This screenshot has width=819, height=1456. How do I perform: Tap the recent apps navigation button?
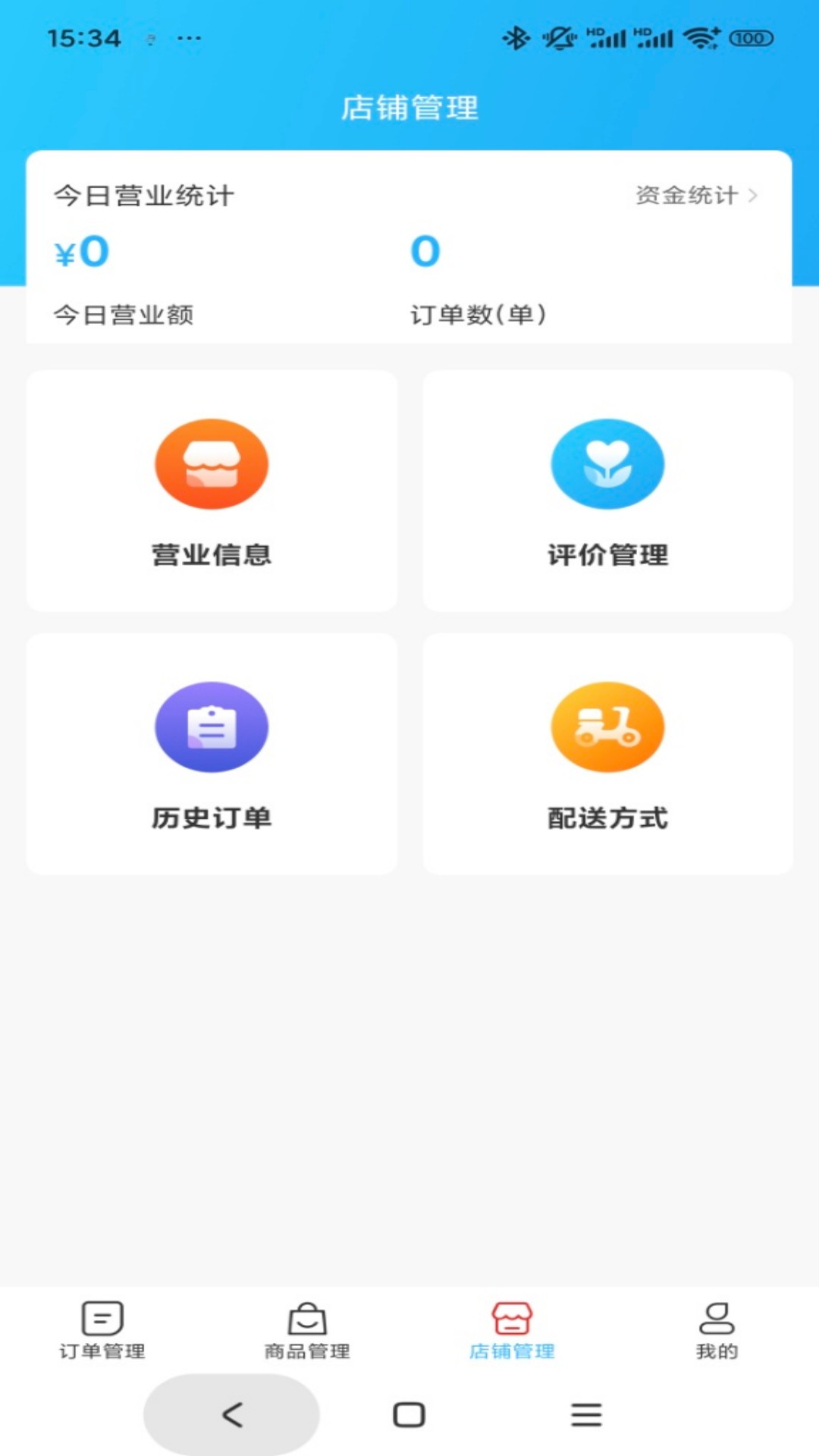[x=585, y=1413]
